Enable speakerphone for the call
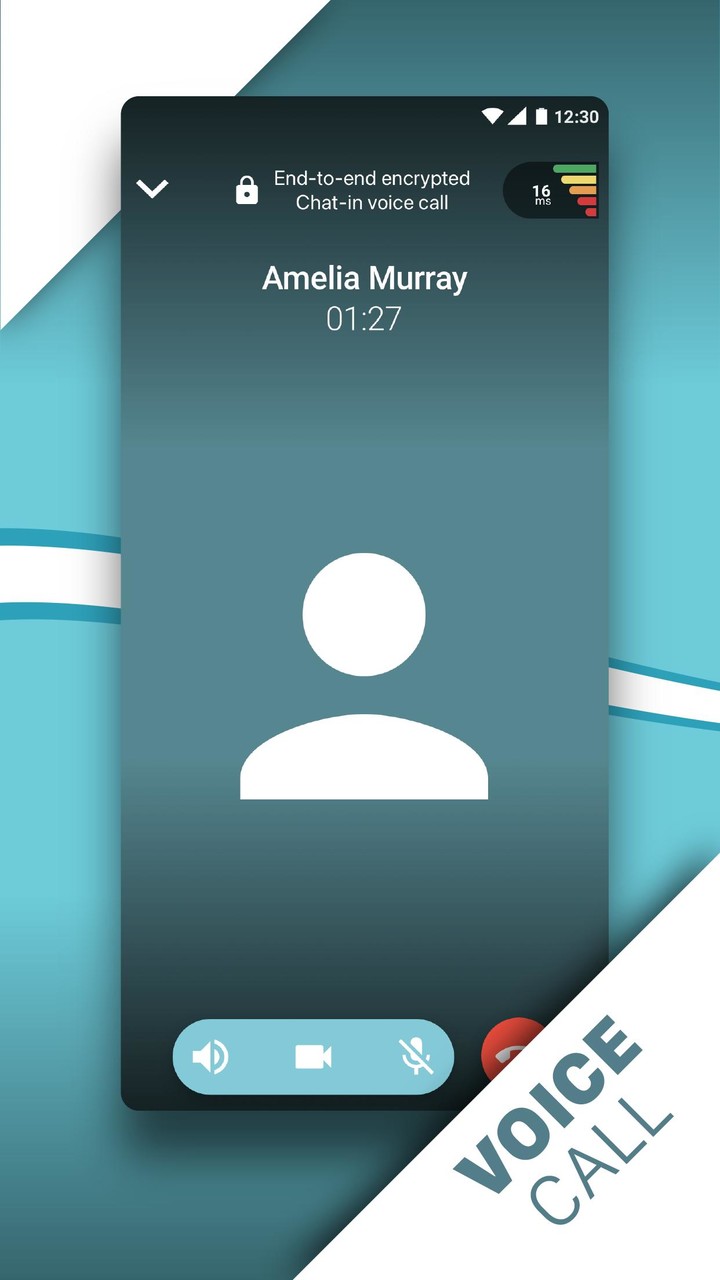720x1280 pixels. pos(211,1056)
